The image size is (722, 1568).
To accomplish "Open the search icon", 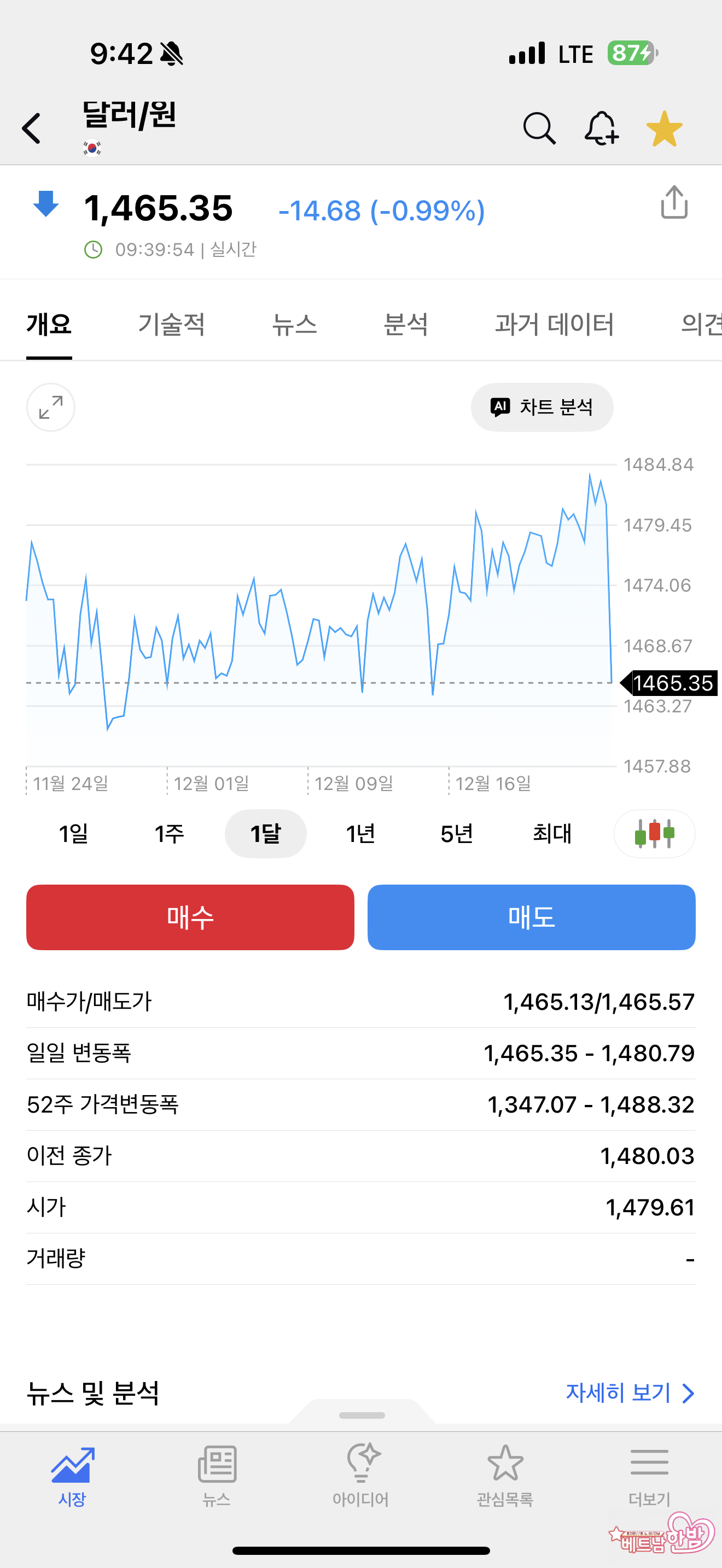I will tap(539, 128).
